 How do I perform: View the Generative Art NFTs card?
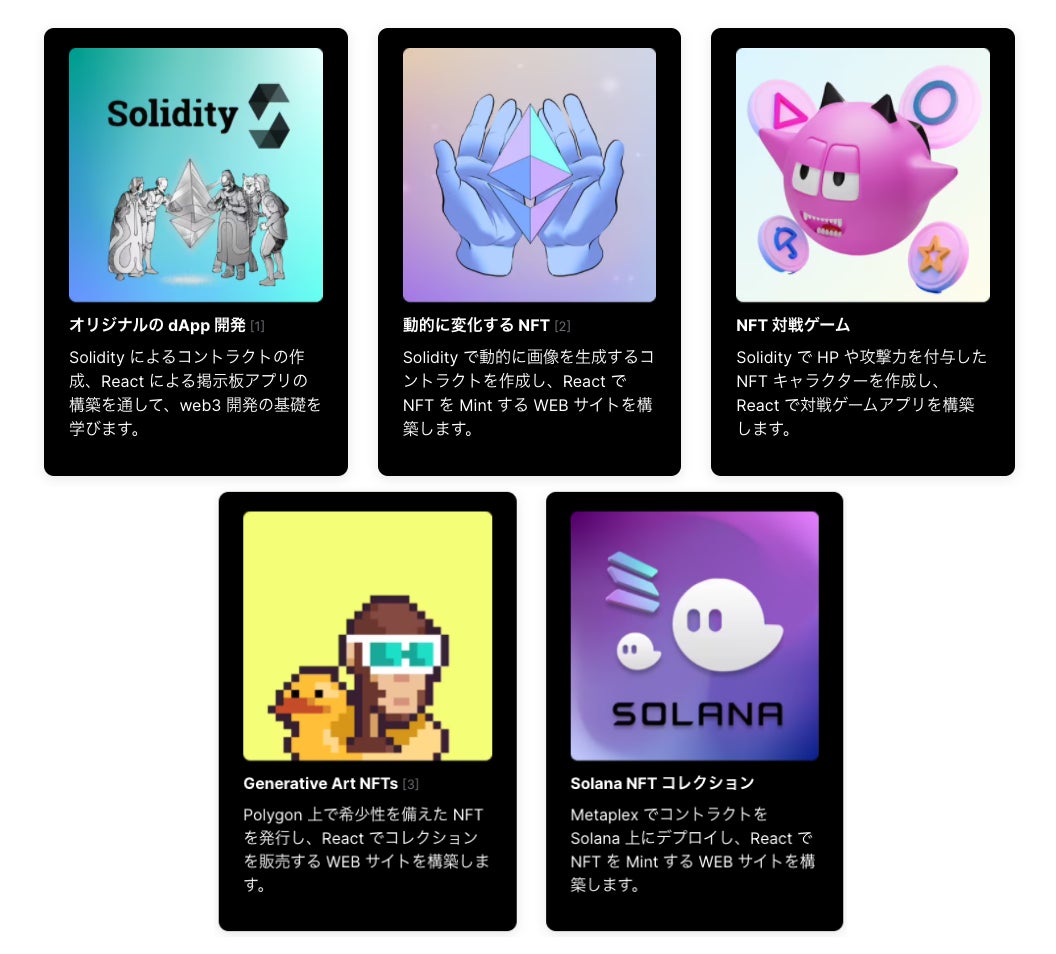pyautogui.click(x=368, y=712)
